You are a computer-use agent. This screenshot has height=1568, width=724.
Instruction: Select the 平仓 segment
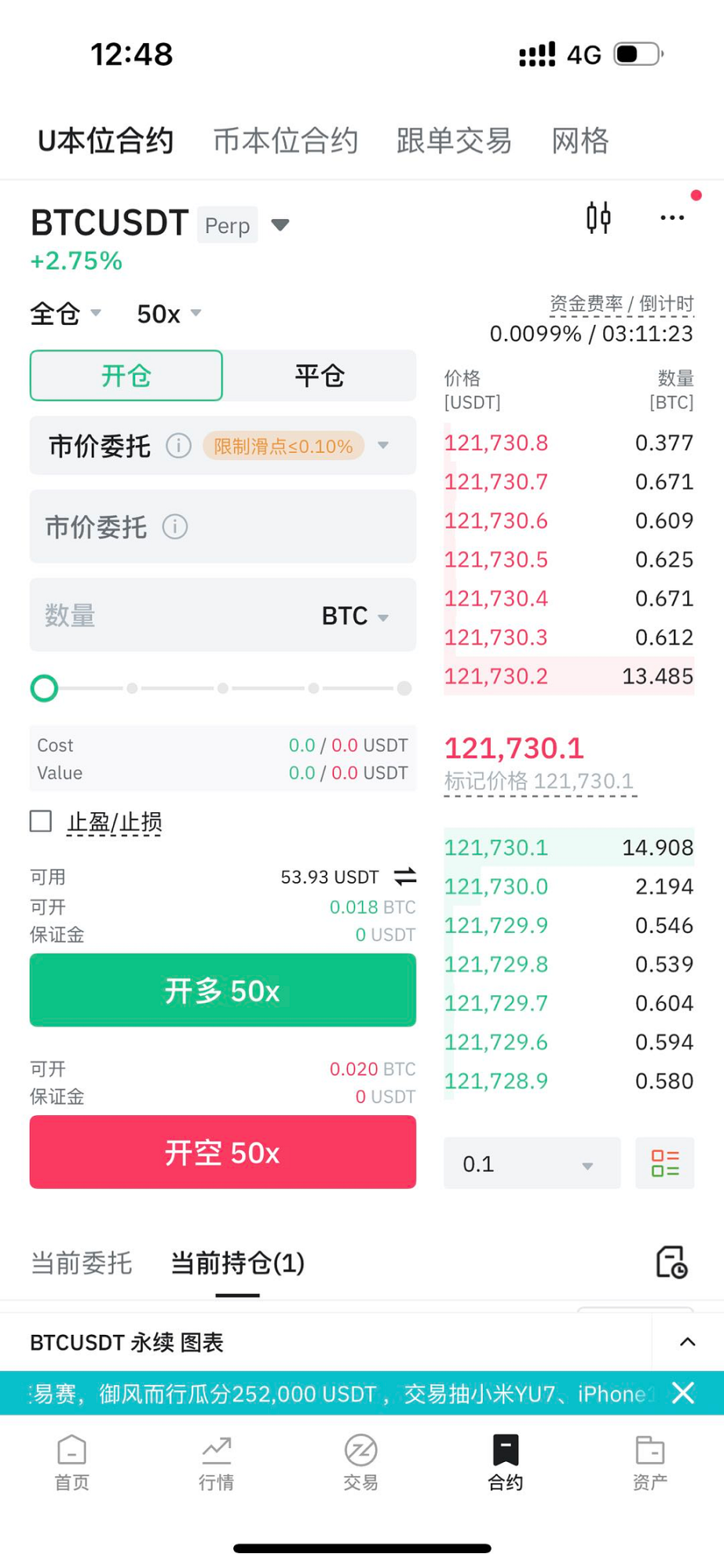tap(319, 376)
